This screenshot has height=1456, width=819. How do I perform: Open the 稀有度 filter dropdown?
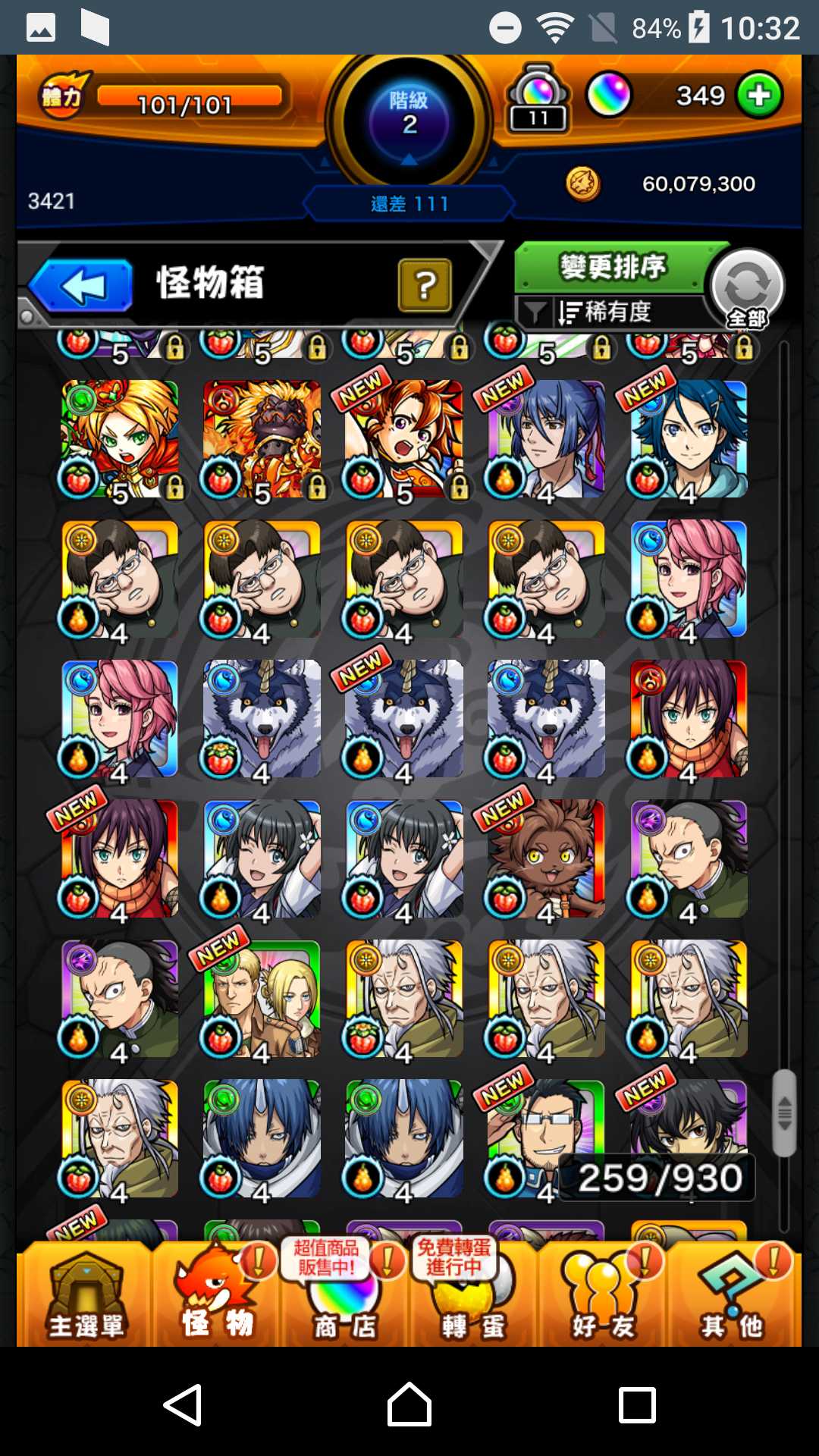click(x=607, y=312)
